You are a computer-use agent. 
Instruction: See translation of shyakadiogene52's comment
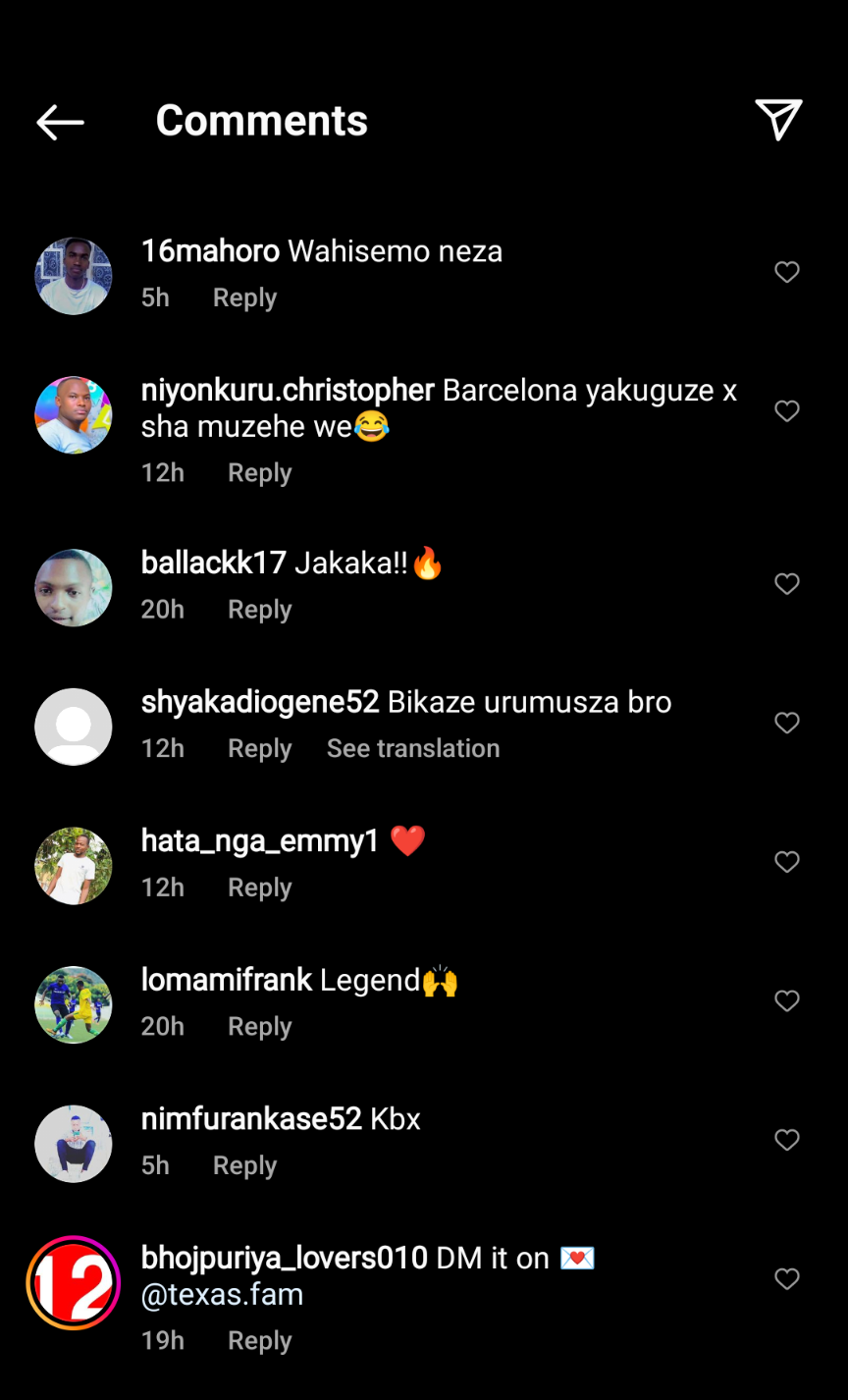(412, 748)
